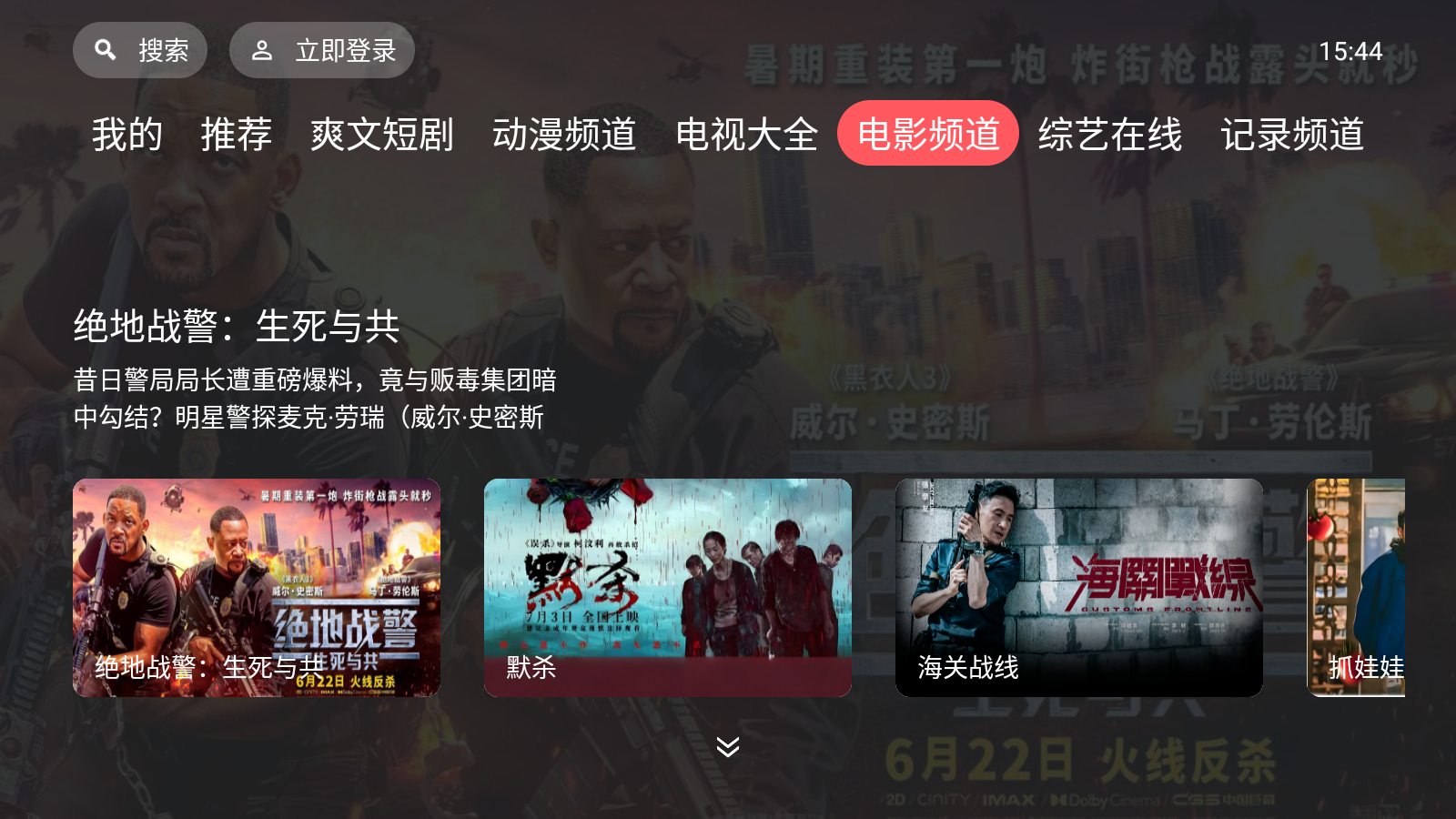Select the 电视大全 tab
Viewport: 1456px width, 819px height.
coord(746,134)
